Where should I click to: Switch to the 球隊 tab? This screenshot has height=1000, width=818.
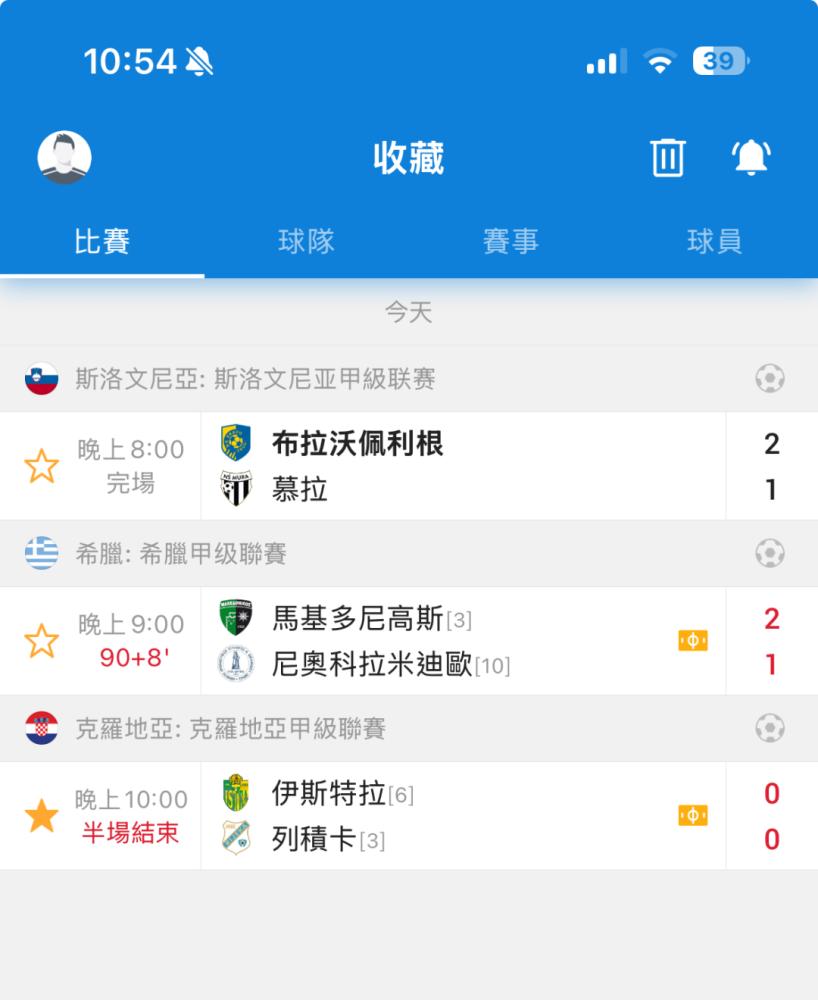click(306, 241)
